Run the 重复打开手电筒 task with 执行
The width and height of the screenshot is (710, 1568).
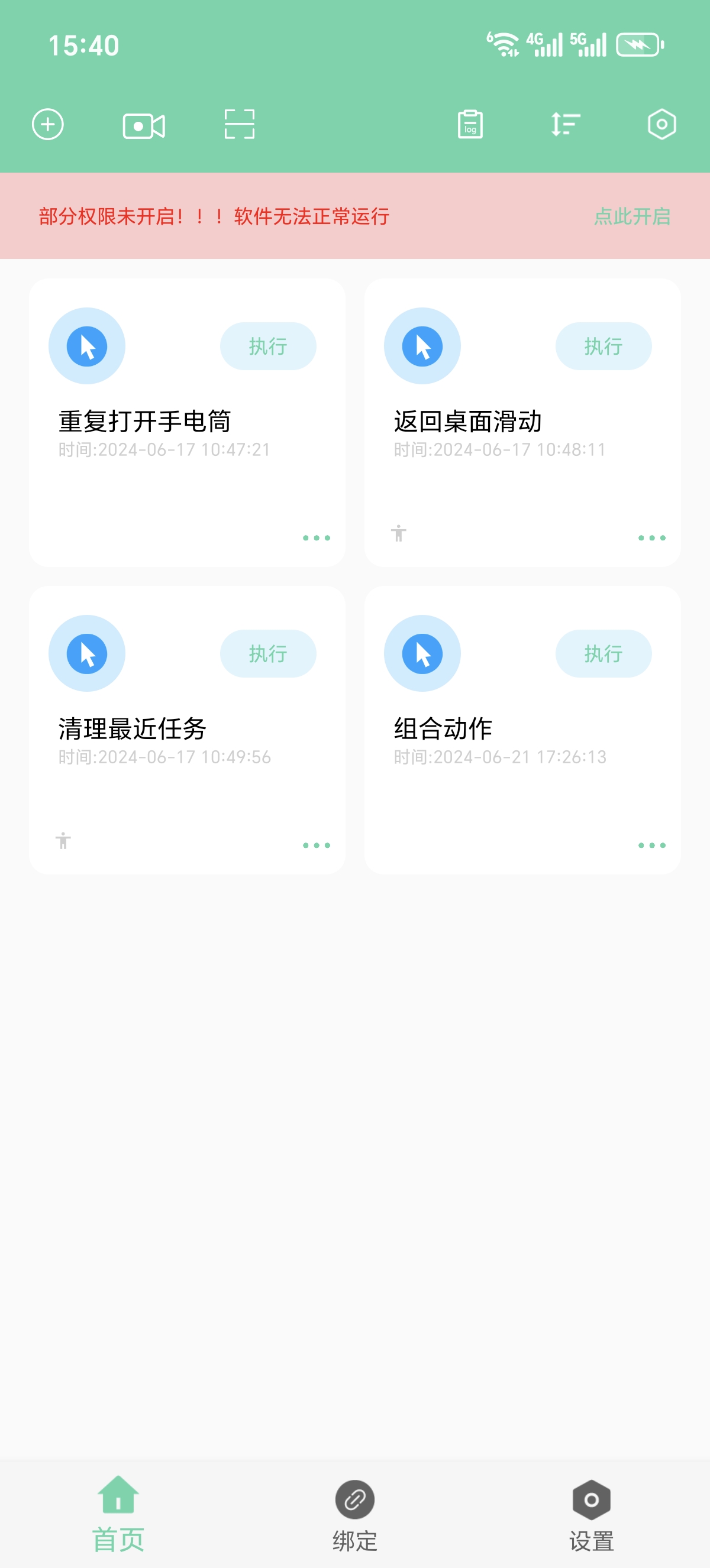pos(268,346)
